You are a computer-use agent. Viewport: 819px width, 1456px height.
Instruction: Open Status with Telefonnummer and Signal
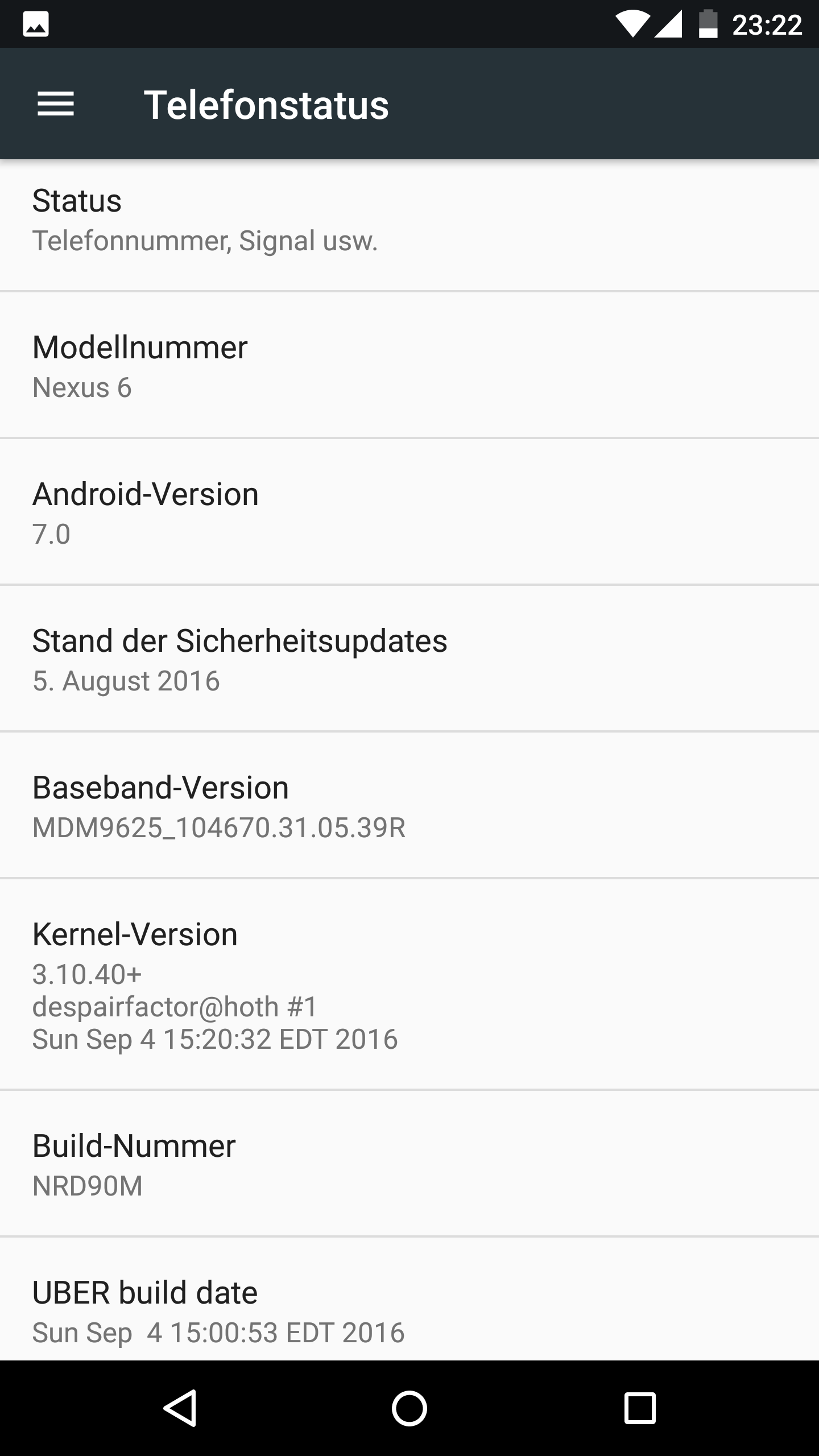point(409,221)
